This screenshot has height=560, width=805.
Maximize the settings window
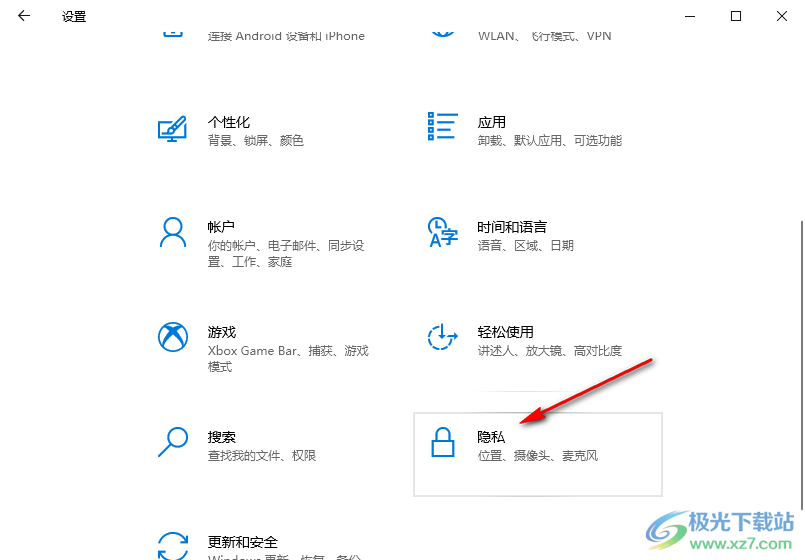click(x=736, y=16)
